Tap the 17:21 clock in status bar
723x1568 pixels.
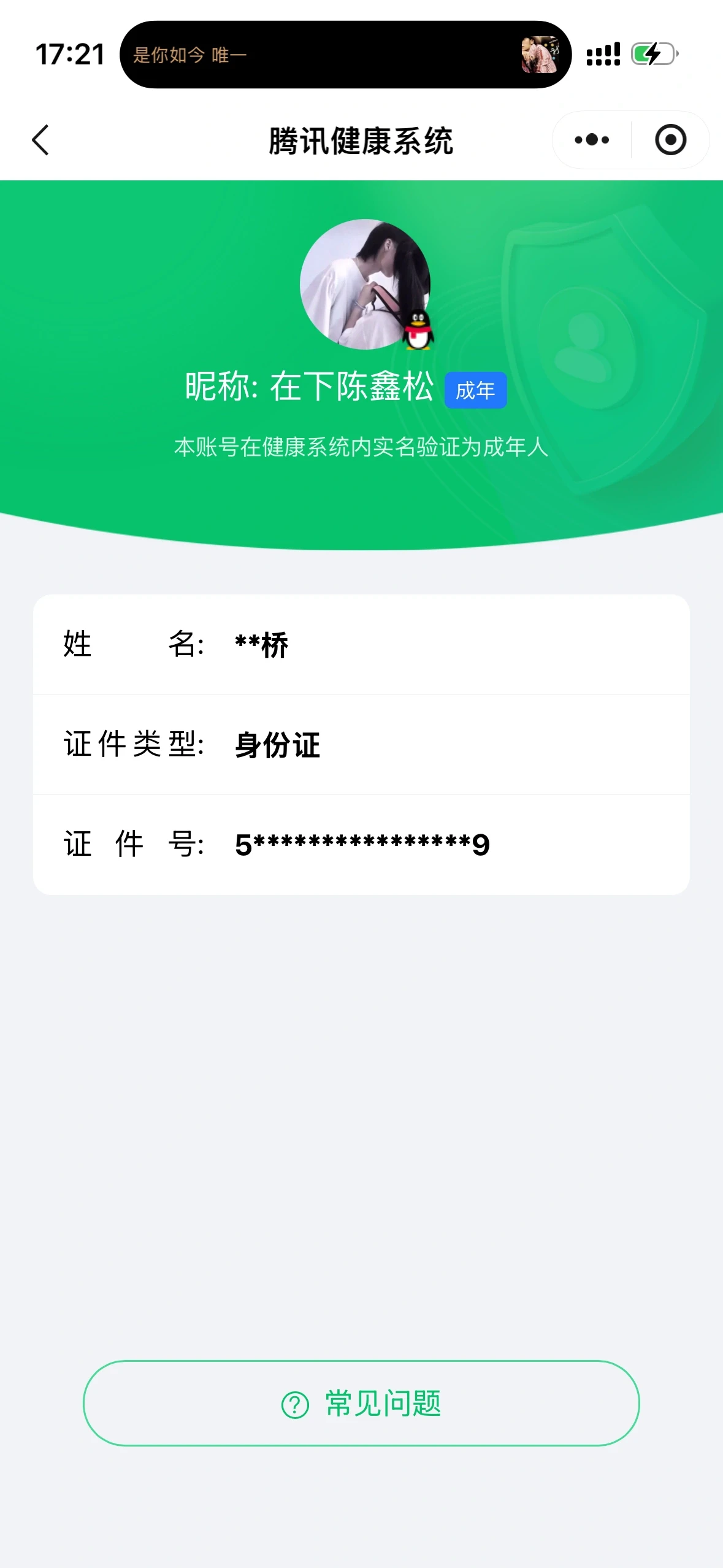point(71,54)
